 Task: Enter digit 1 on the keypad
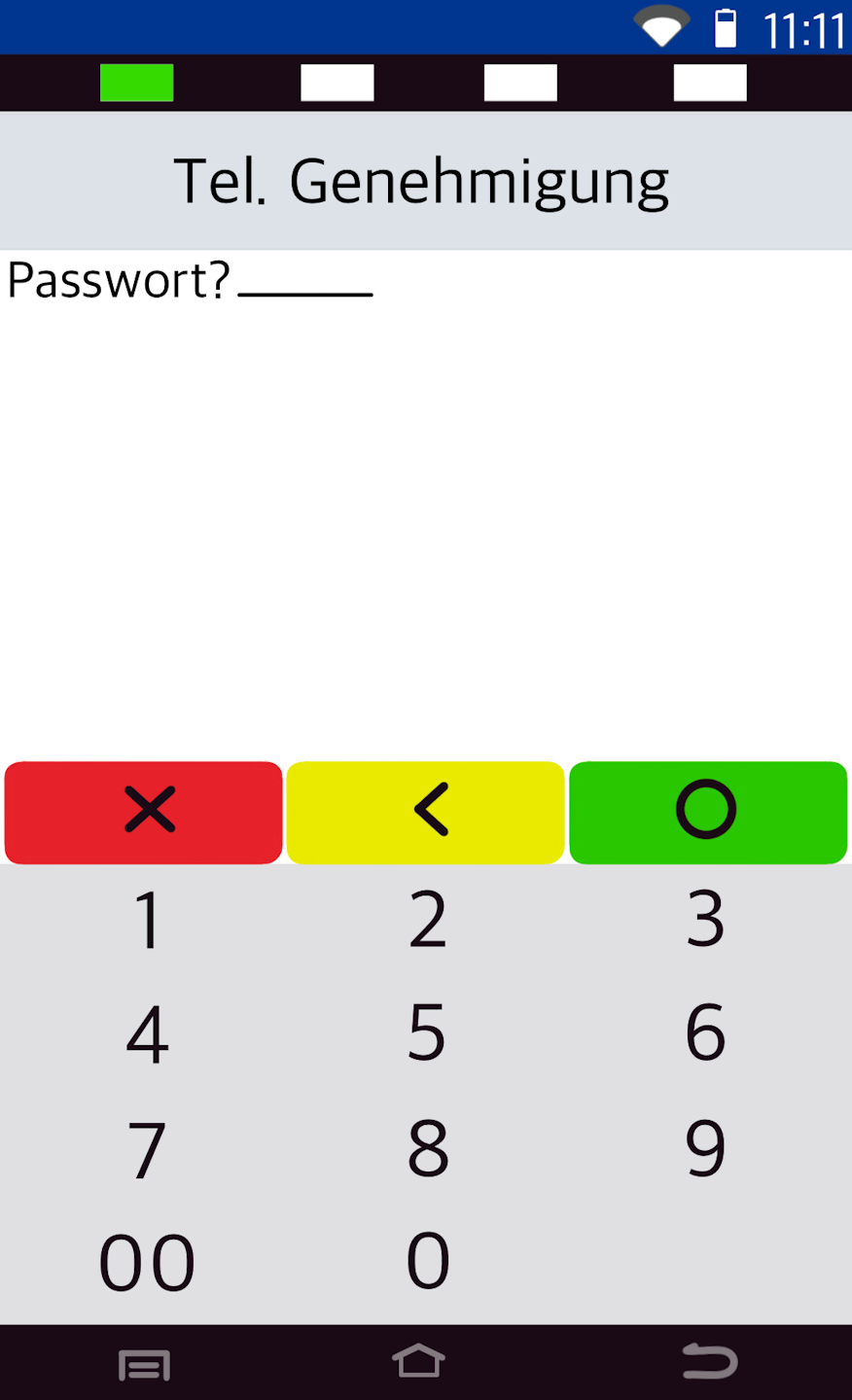coord(148,920)
